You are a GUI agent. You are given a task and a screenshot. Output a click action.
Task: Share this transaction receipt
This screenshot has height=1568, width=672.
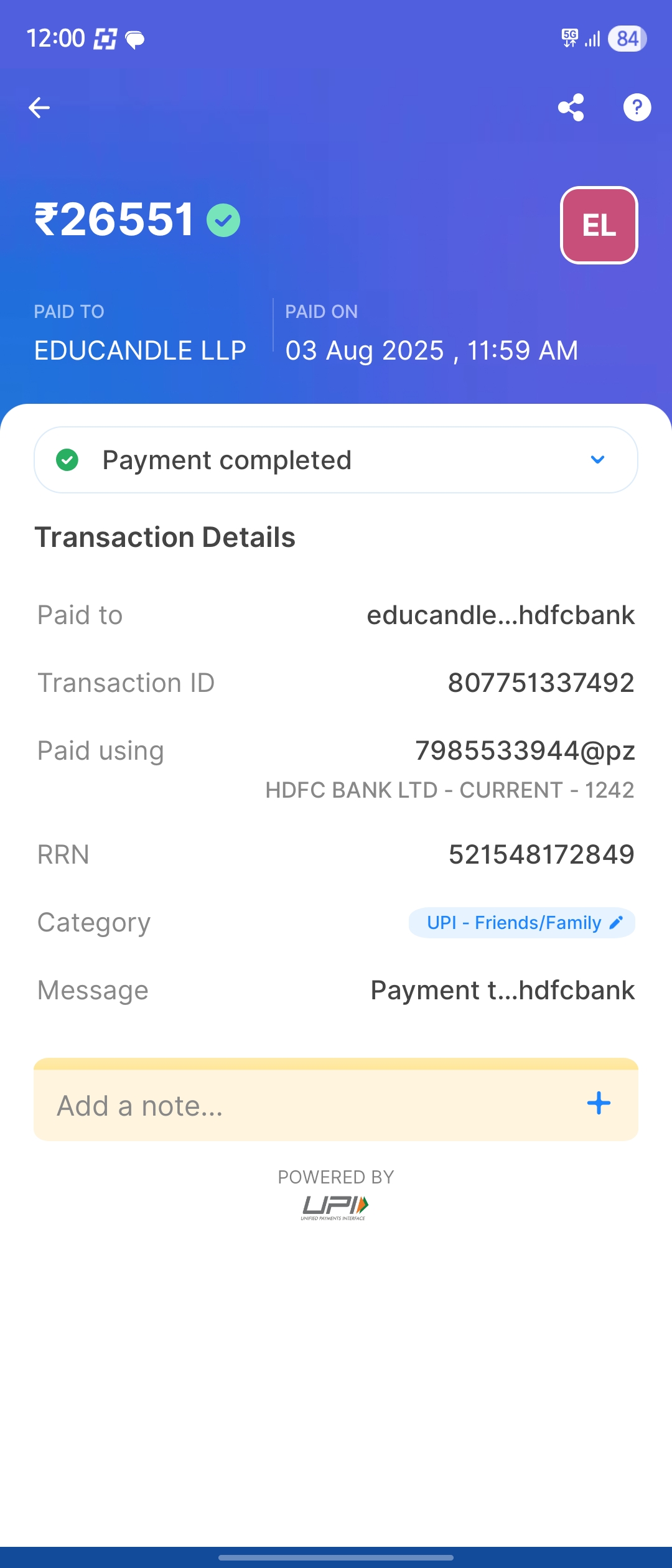571,108
